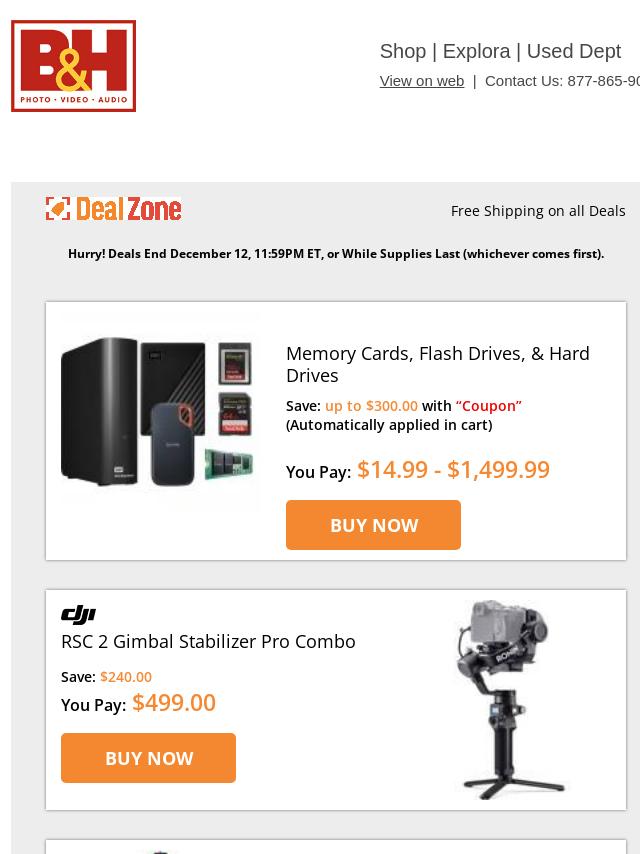Tap the View on web link
Viewport: 640px width, 854px height.
(421, 81)
